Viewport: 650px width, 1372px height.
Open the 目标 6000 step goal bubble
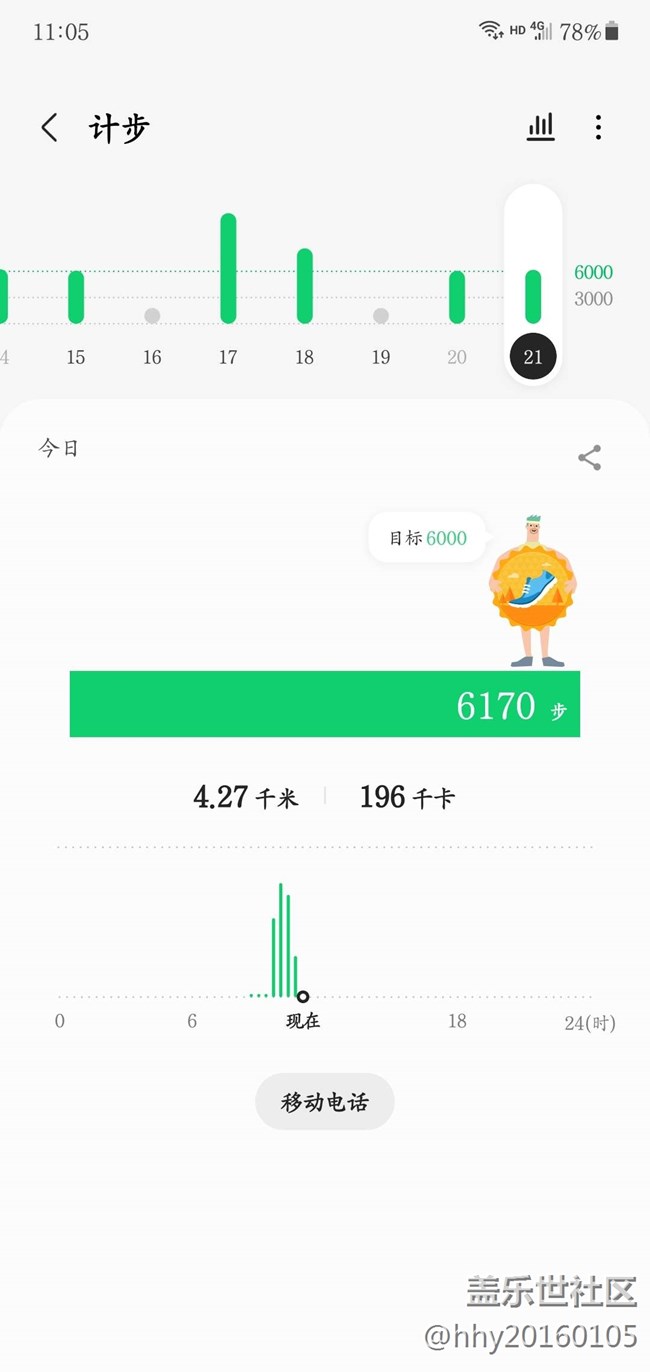pyautogui.click(x=427, y=538)
